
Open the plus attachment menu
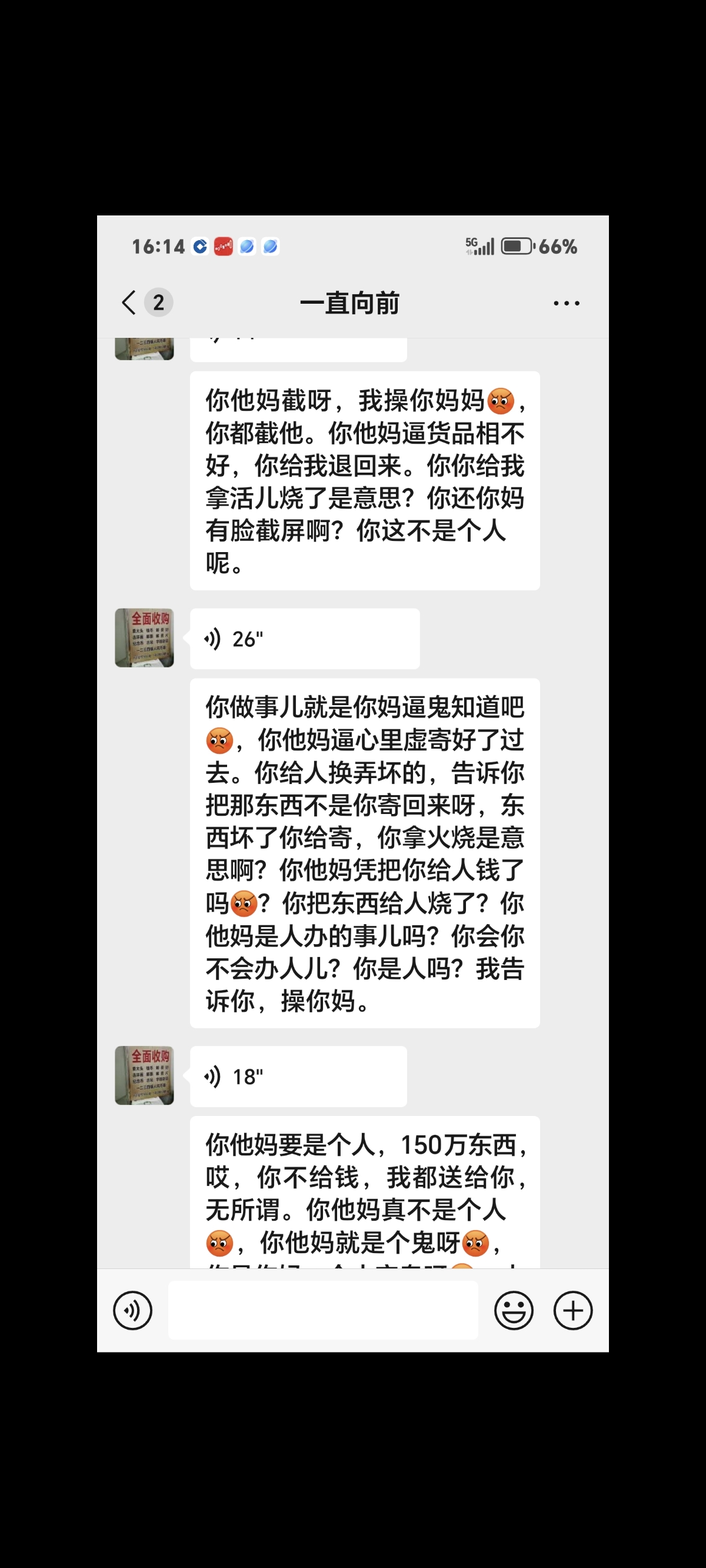572,1310
